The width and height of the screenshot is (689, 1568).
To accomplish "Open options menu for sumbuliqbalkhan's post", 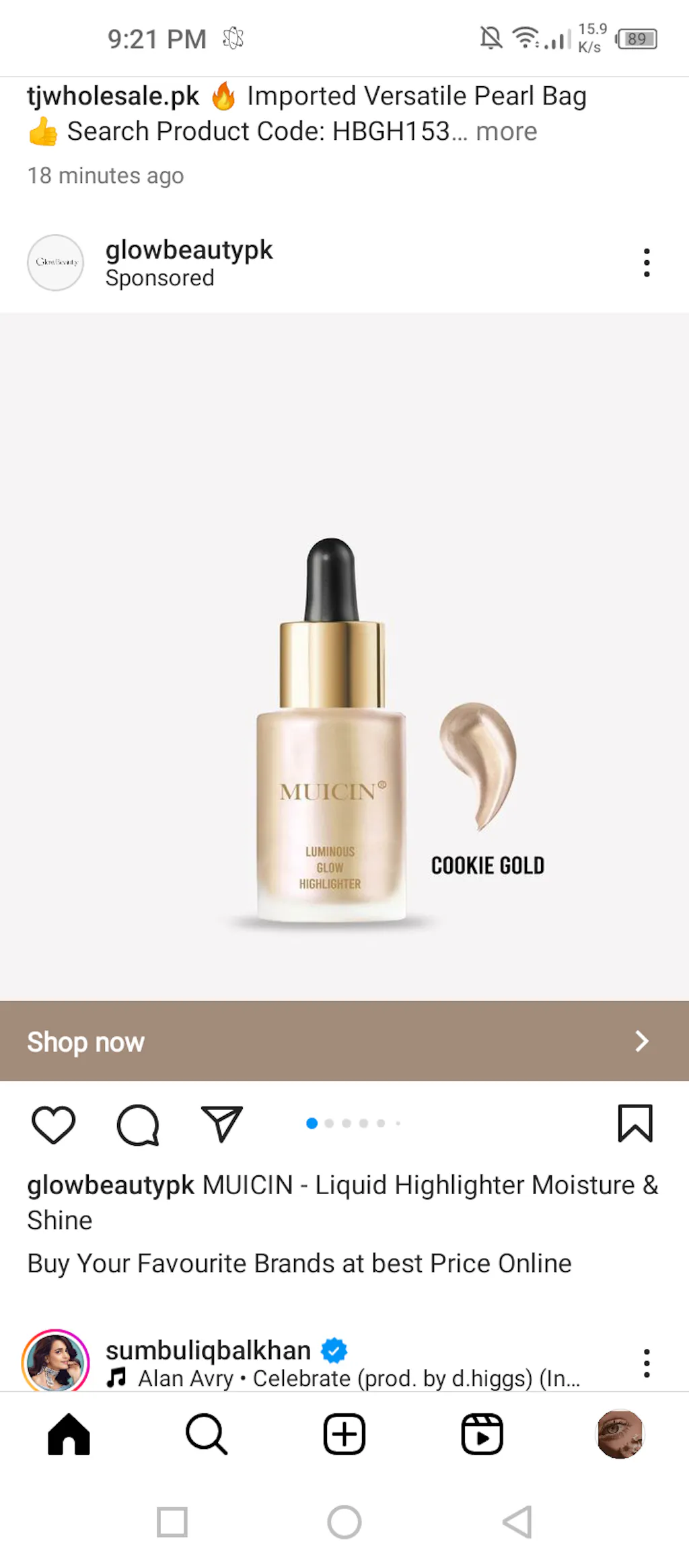I will click(646, 1363).
